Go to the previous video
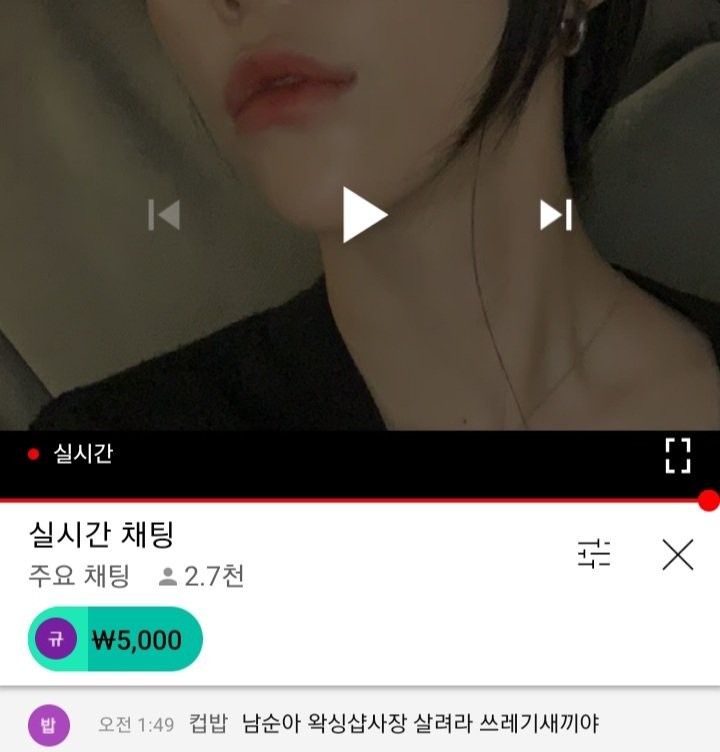 point(164,215)
